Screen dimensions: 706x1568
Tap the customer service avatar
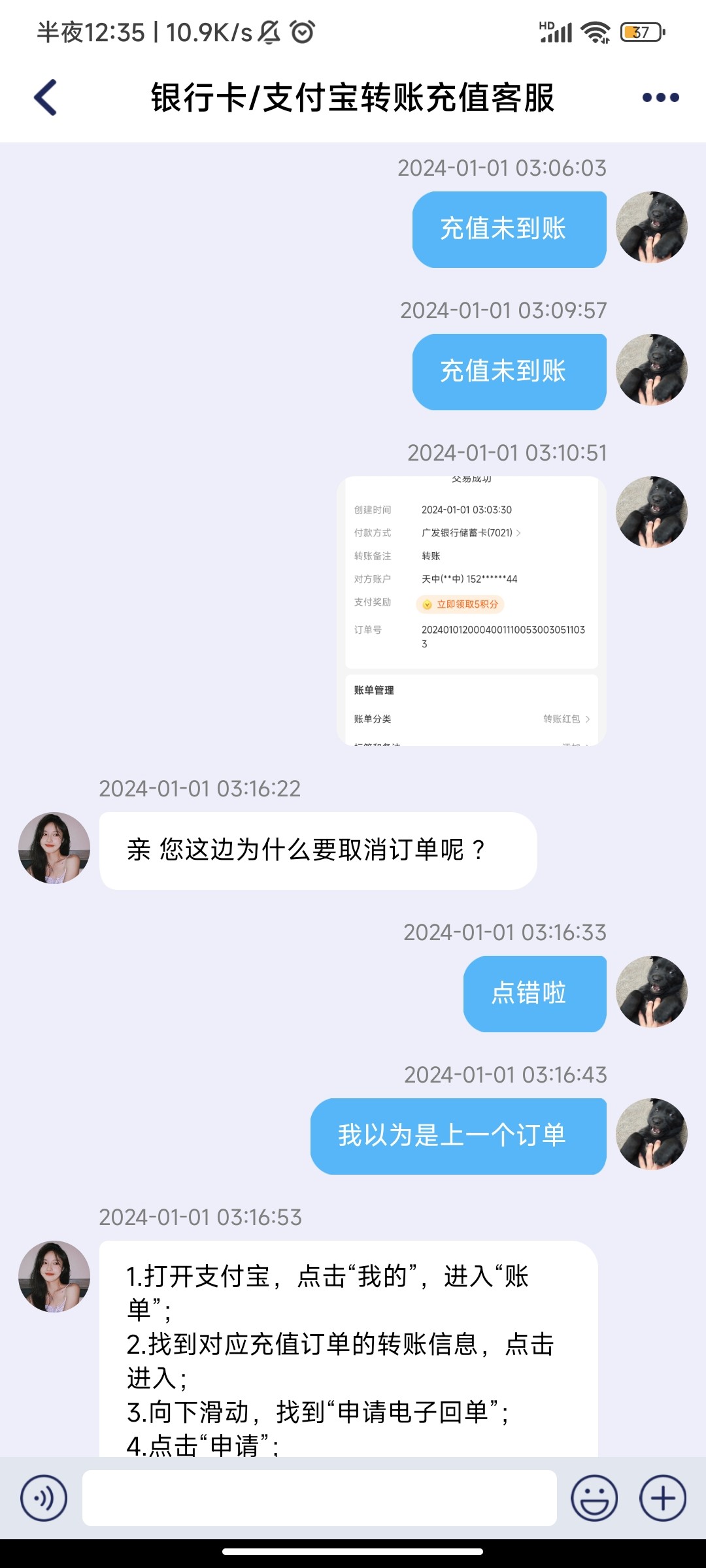54,847
